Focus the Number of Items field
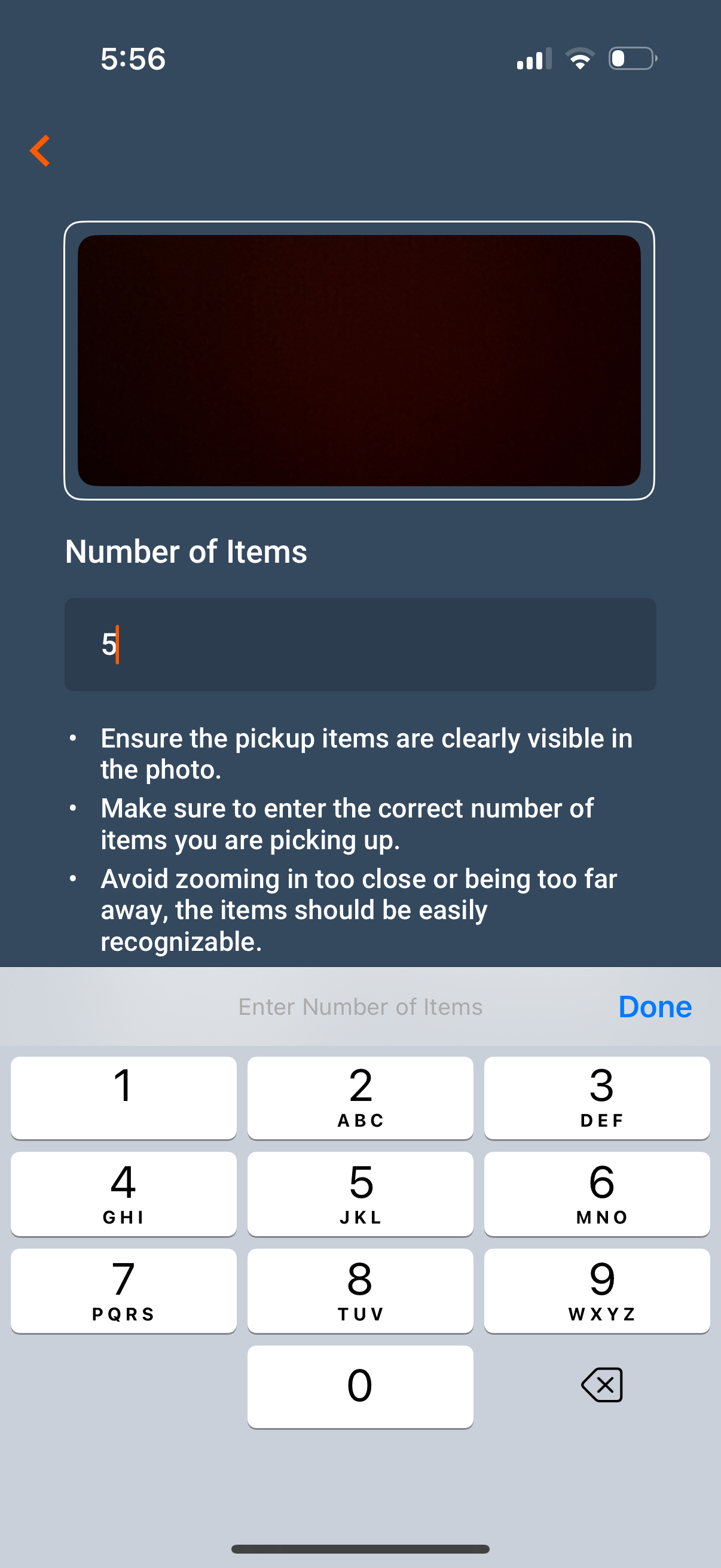 pos(360,644)
